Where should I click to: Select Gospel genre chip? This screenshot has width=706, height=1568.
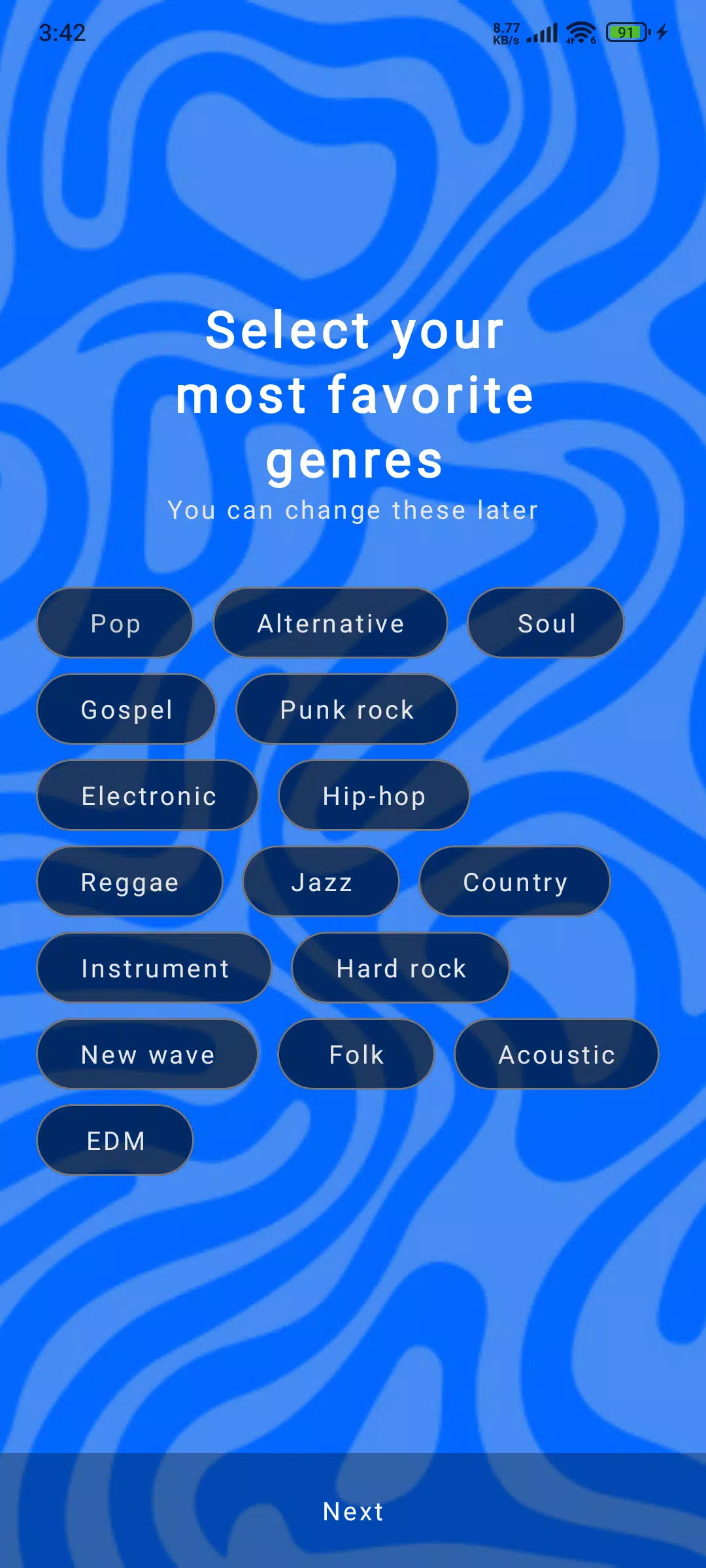[x=126, y=709]
